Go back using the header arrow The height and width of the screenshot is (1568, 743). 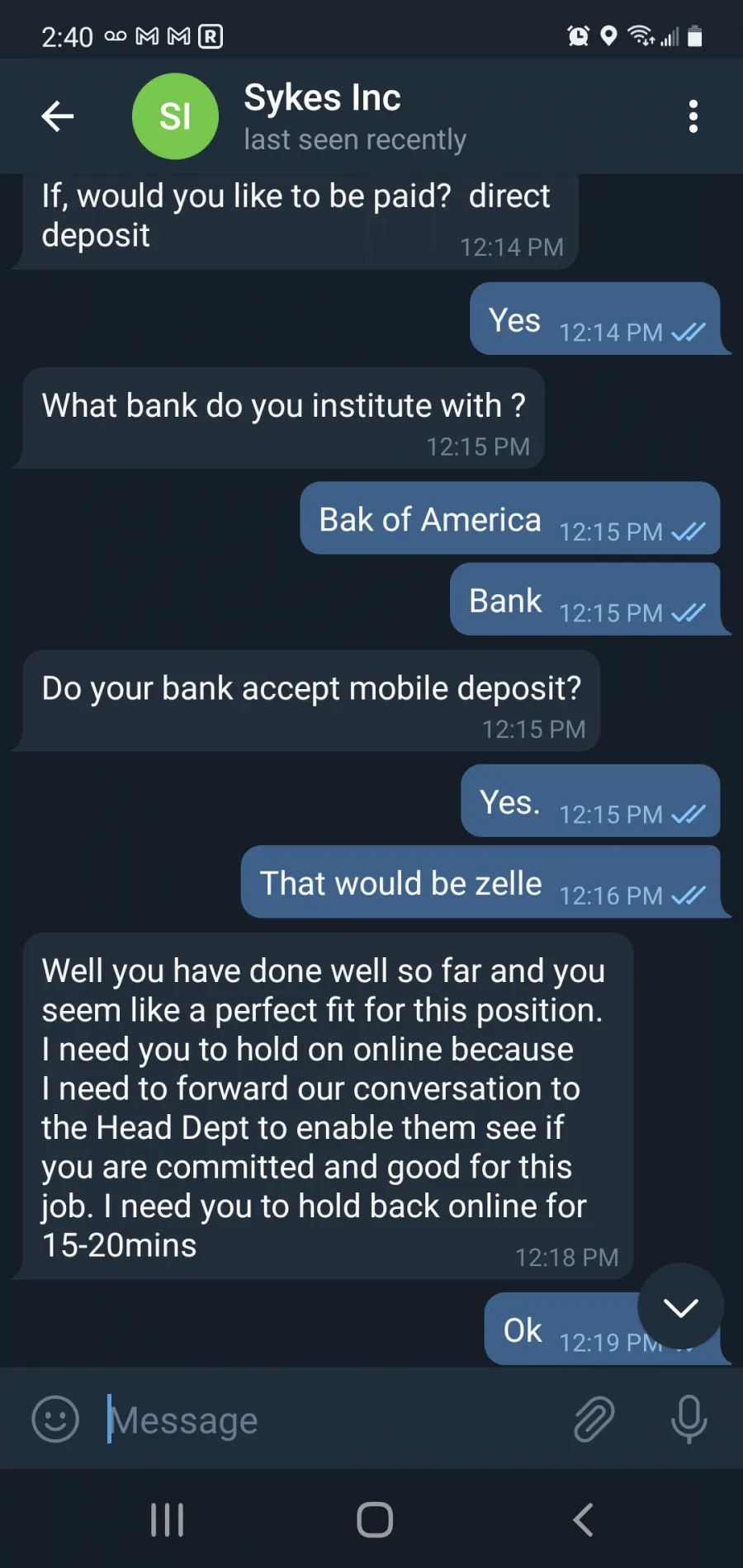point(58,116)
